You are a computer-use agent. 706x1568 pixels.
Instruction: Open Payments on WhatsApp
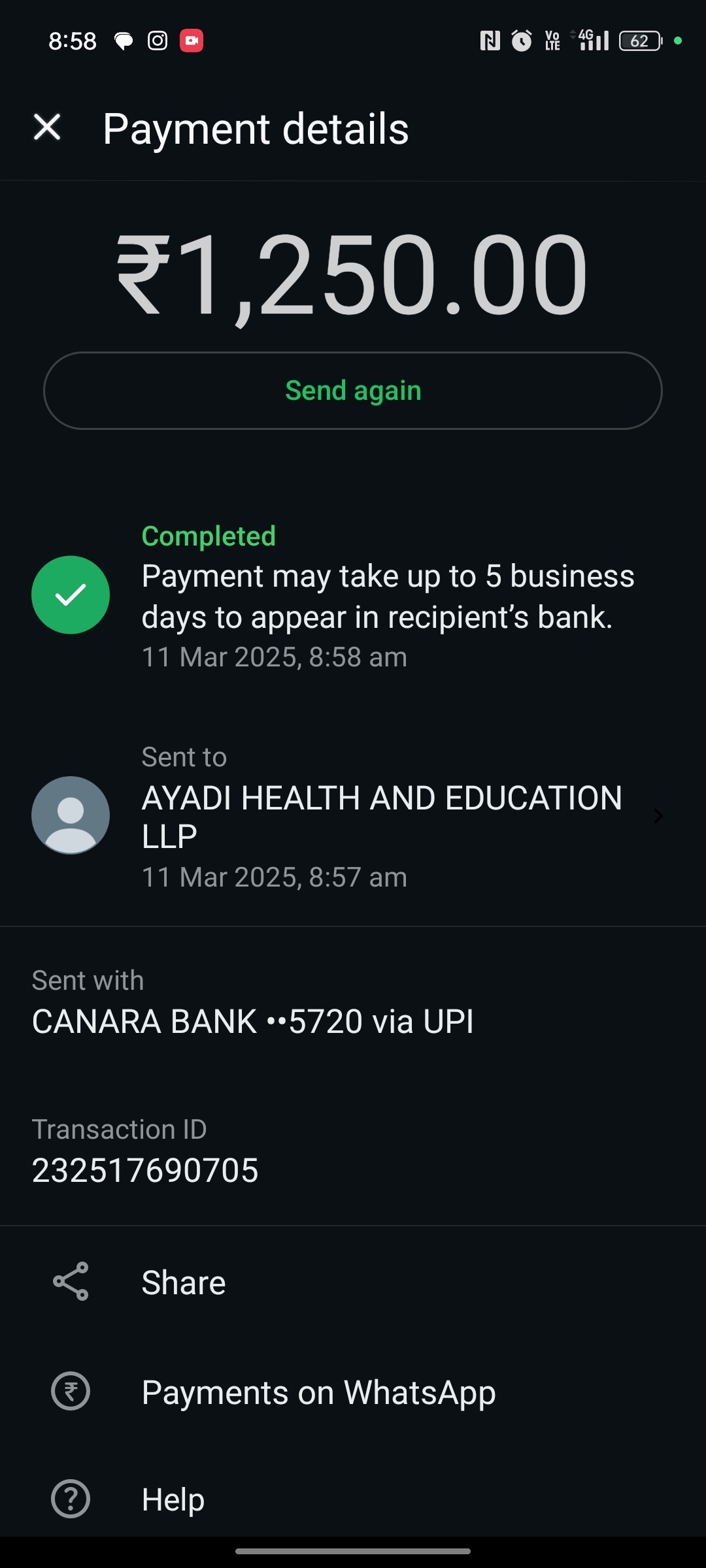pos(318,1392)
